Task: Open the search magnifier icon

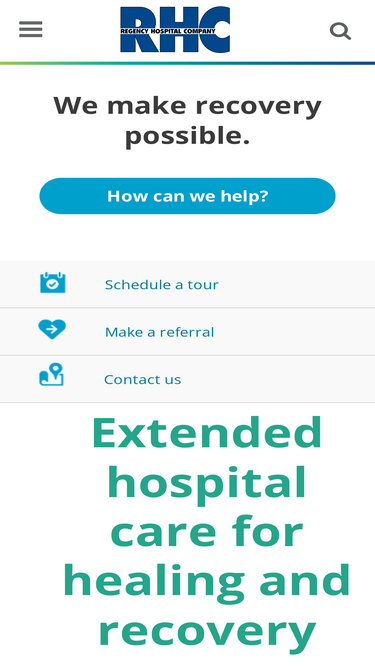Action: (x=341, y=31)
